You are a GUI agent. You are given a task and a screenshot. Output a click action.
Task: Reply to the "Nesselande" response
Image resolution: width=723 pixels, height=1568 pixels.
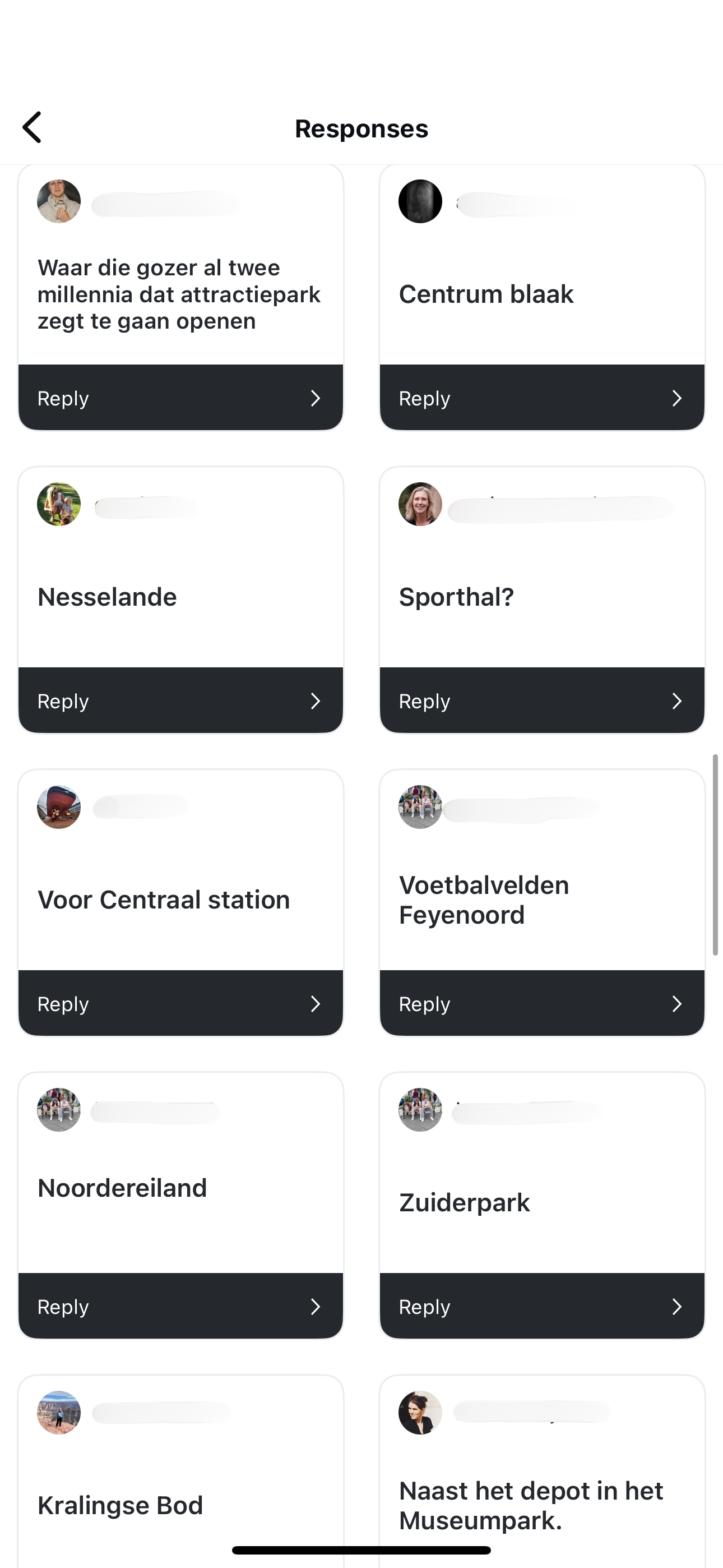click(180, 700)
